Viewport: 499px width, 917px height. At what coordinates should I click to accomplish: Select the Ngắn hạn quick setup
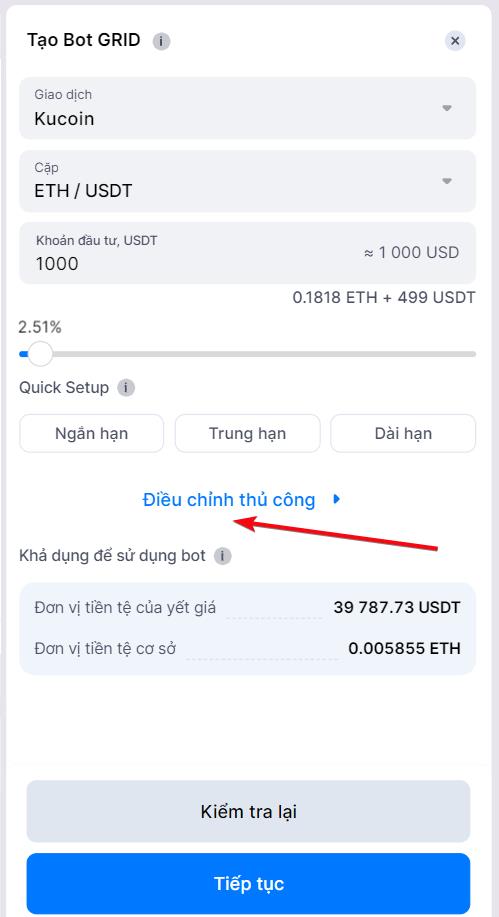(x=91, y=433)
